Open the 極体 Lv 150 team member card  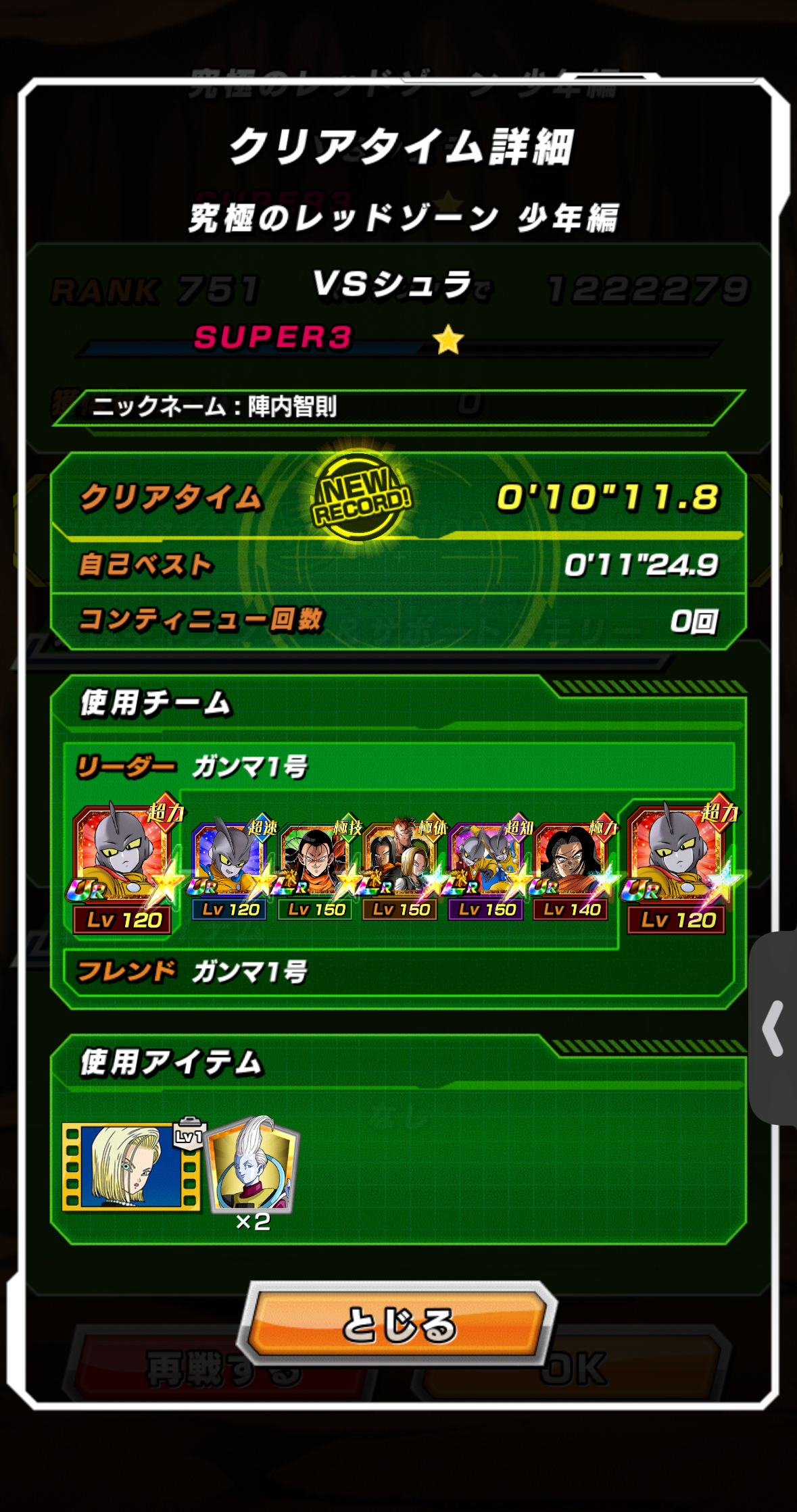coord(401,868)
